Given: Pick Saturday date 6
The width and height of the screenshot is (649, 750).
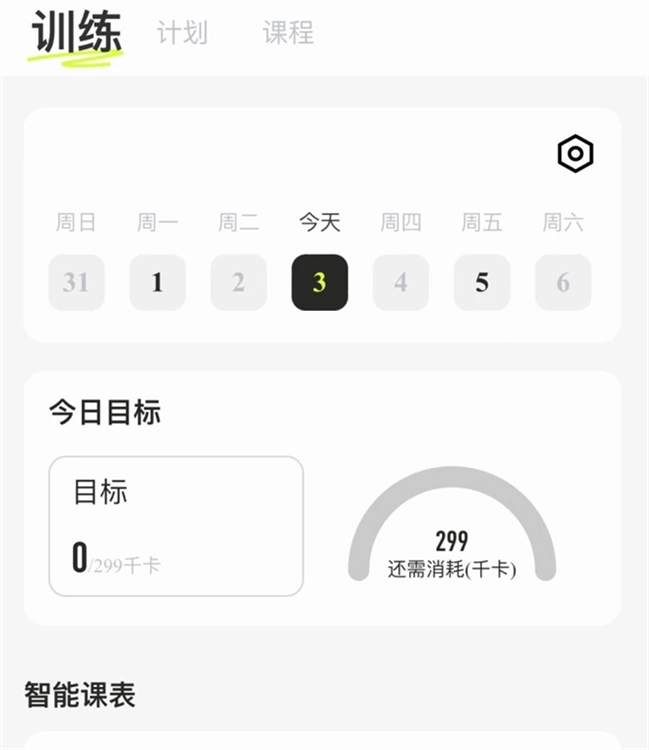Looking at the screenshot, I should [563, 282].
